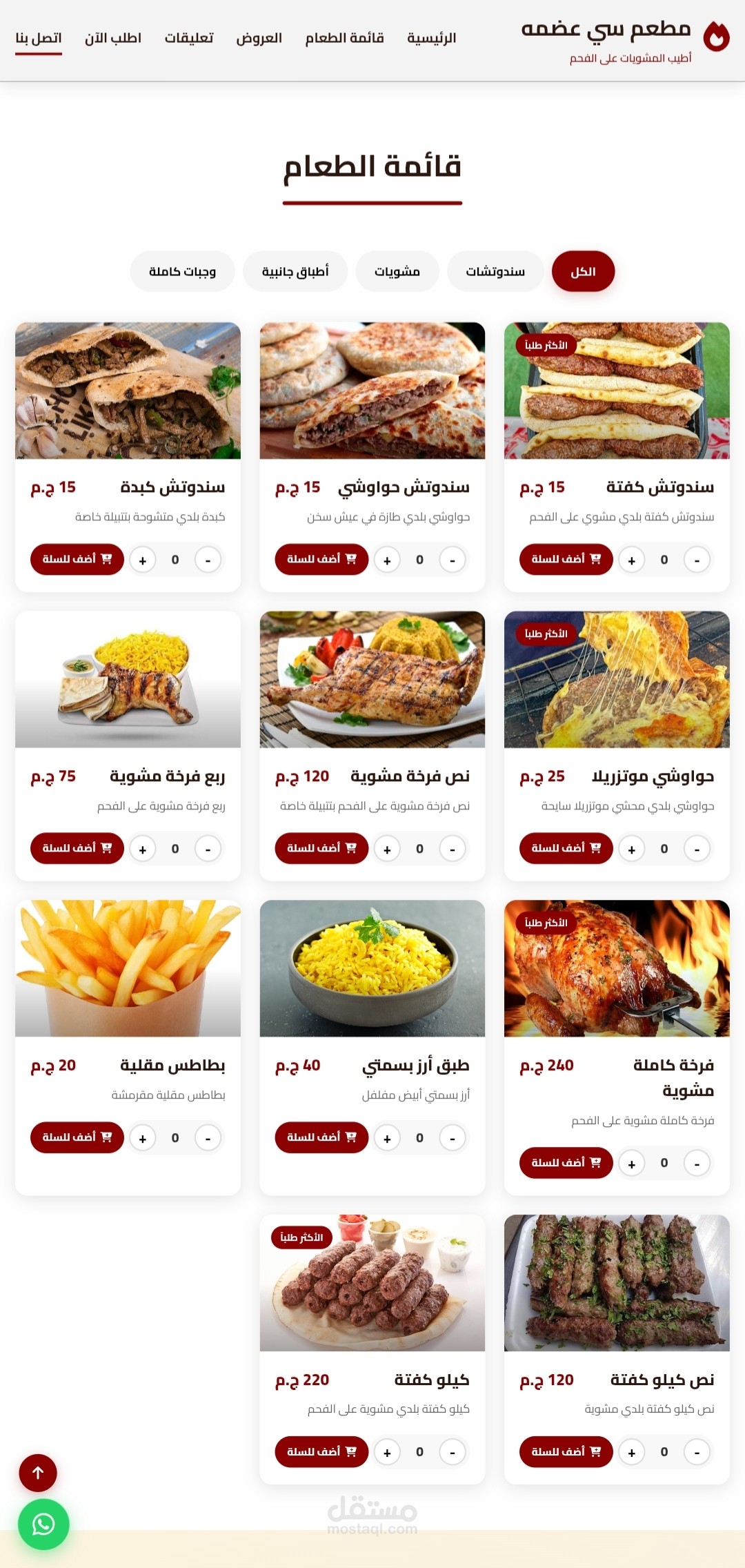The image size is (745, 1568).
Task: Increase the quantity of سندوتش حواوشي
Action: [x=387, y=560]
